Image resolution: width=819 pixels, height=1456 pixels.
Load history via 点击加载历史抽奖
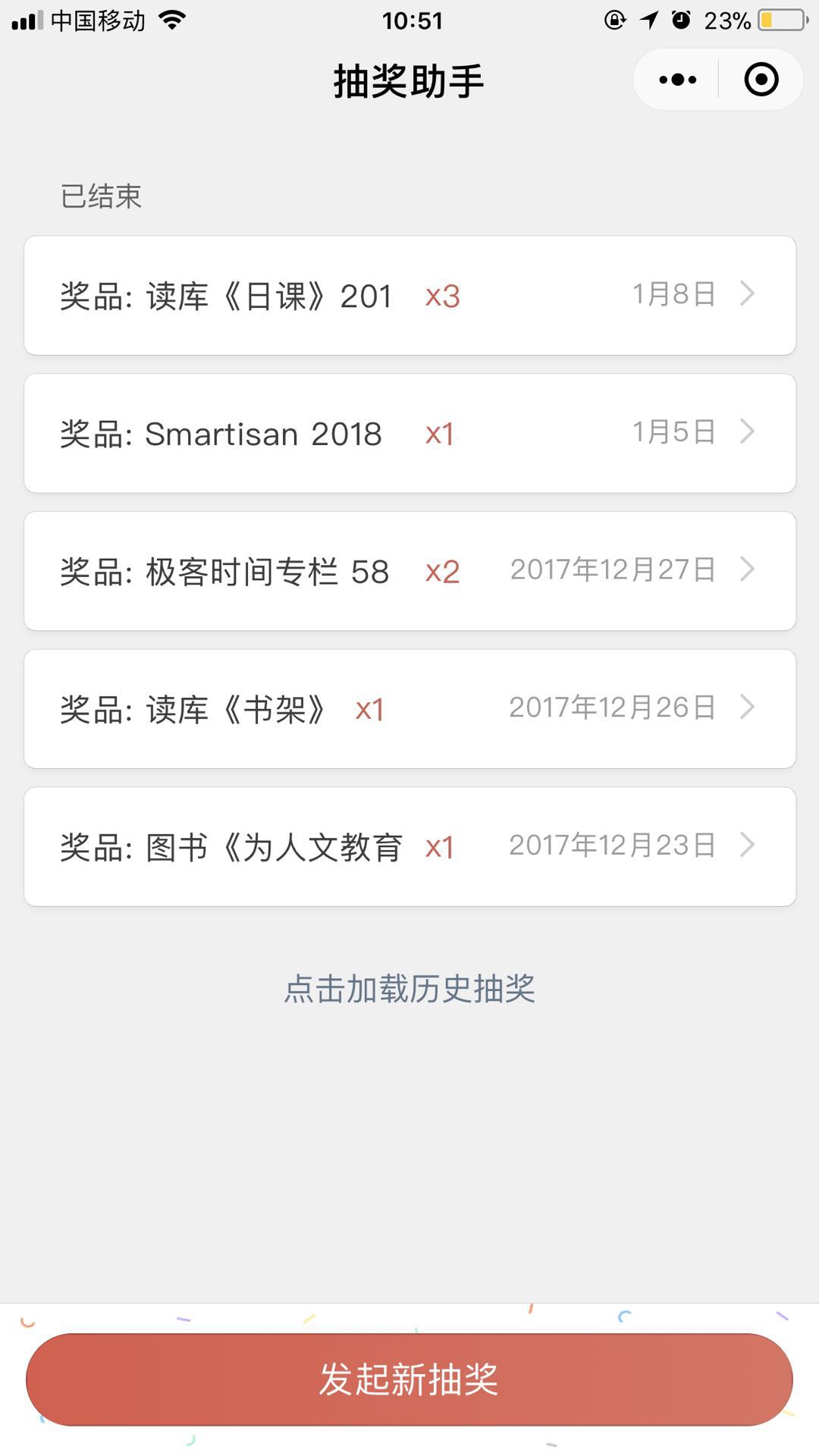coord(409,989)
